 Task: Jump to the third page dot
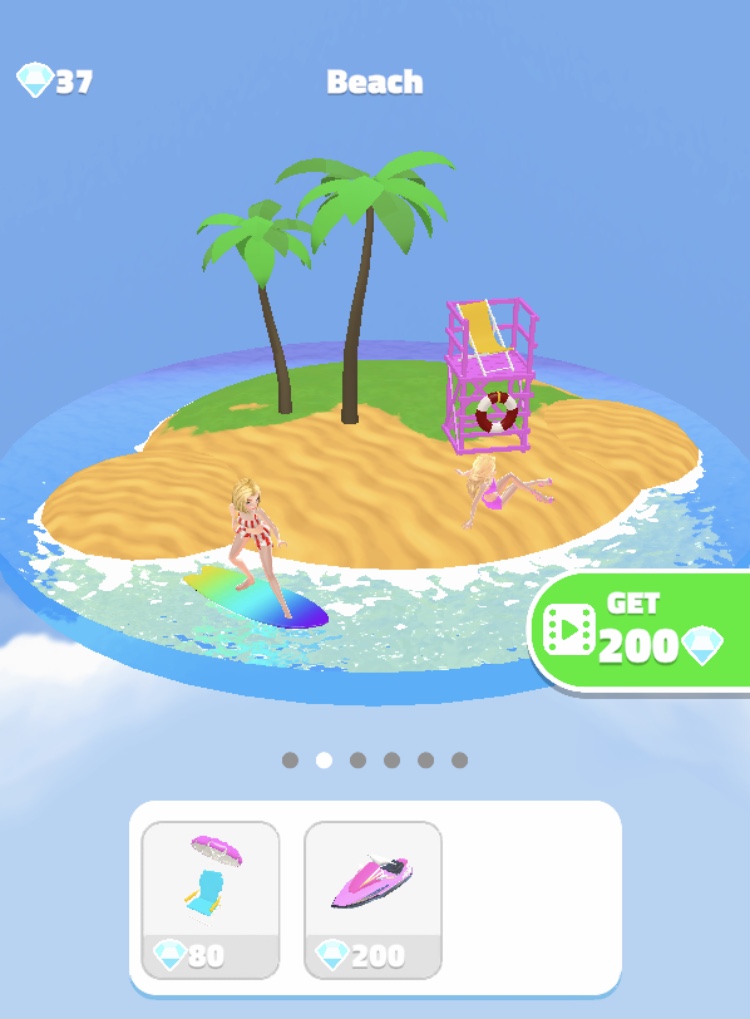coord(358,760)
